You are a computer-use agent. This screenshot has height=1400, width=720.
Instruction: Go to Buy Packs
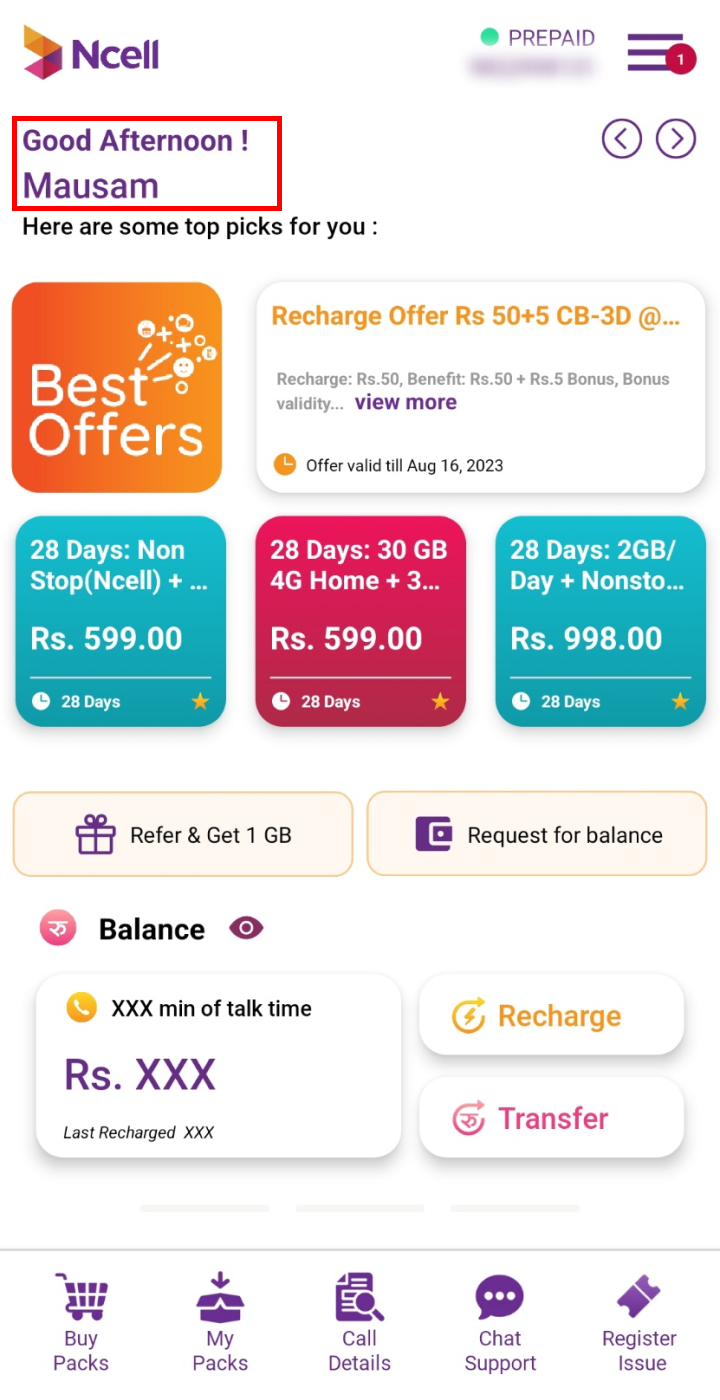[x=81, y=1322]
